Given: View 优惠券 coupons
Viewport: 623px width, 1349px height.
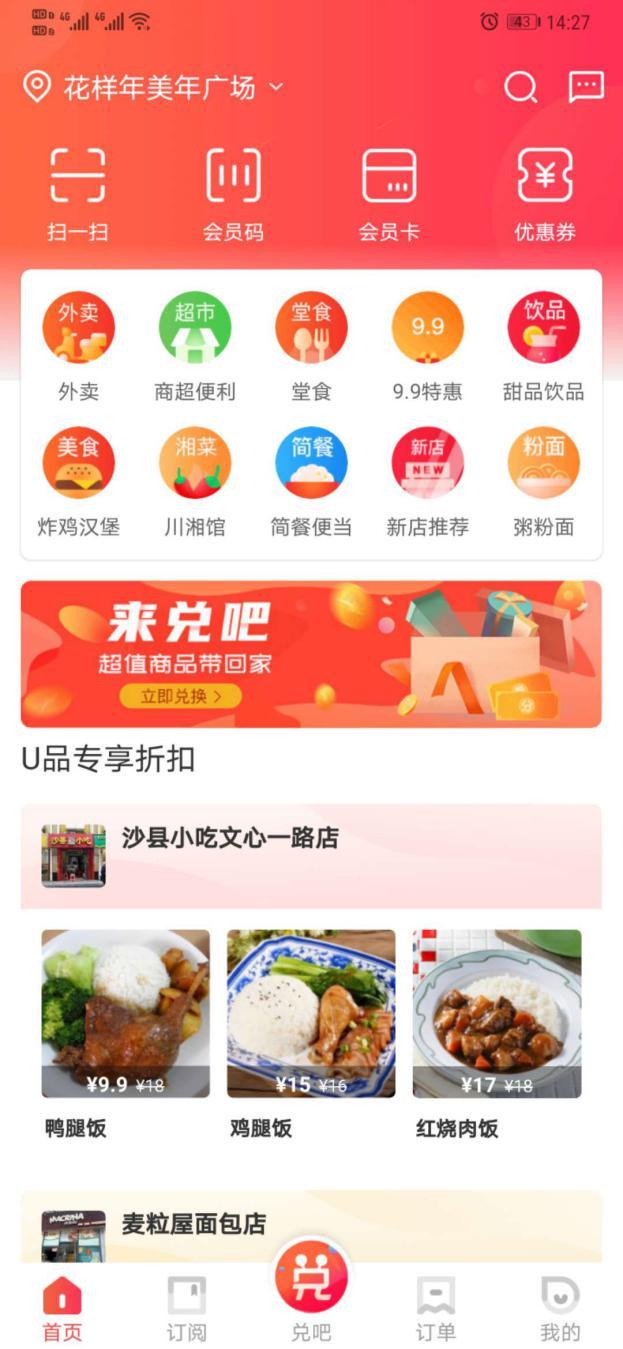Looking at the screenshot, I should 545,193.
